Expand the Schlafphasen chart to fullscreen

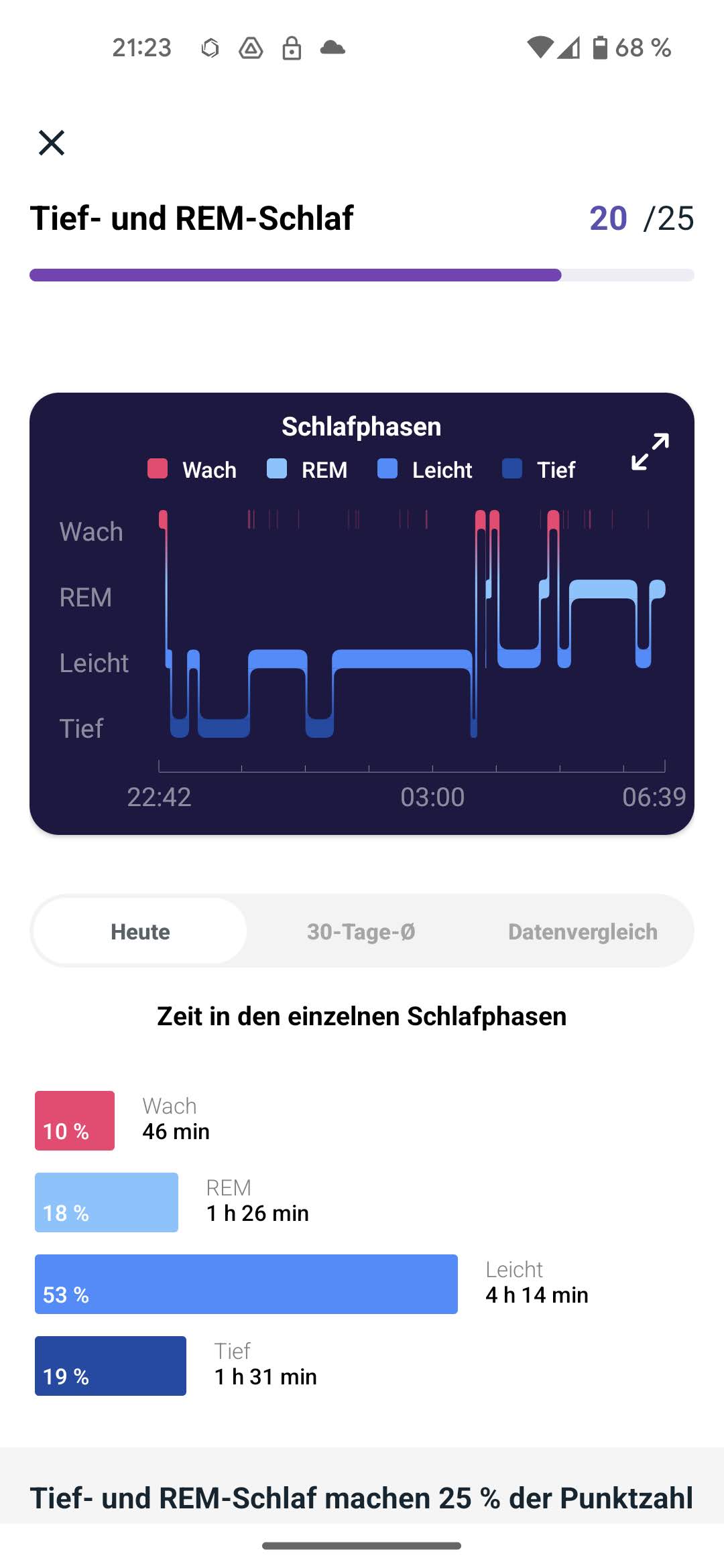pos(650,451)
